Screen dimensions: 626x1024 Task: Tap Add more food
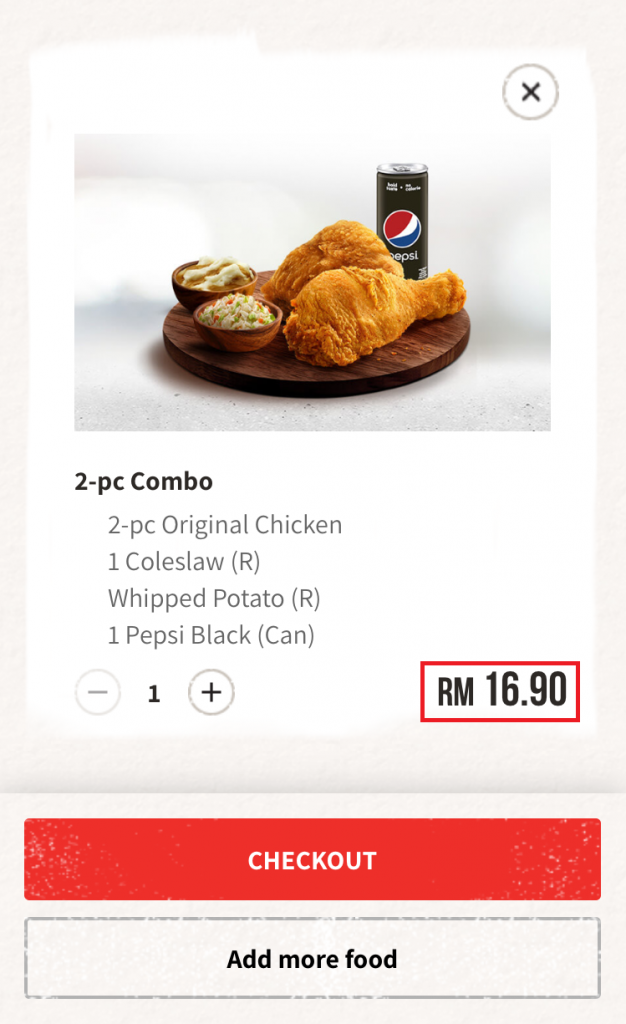click(312, 958)
